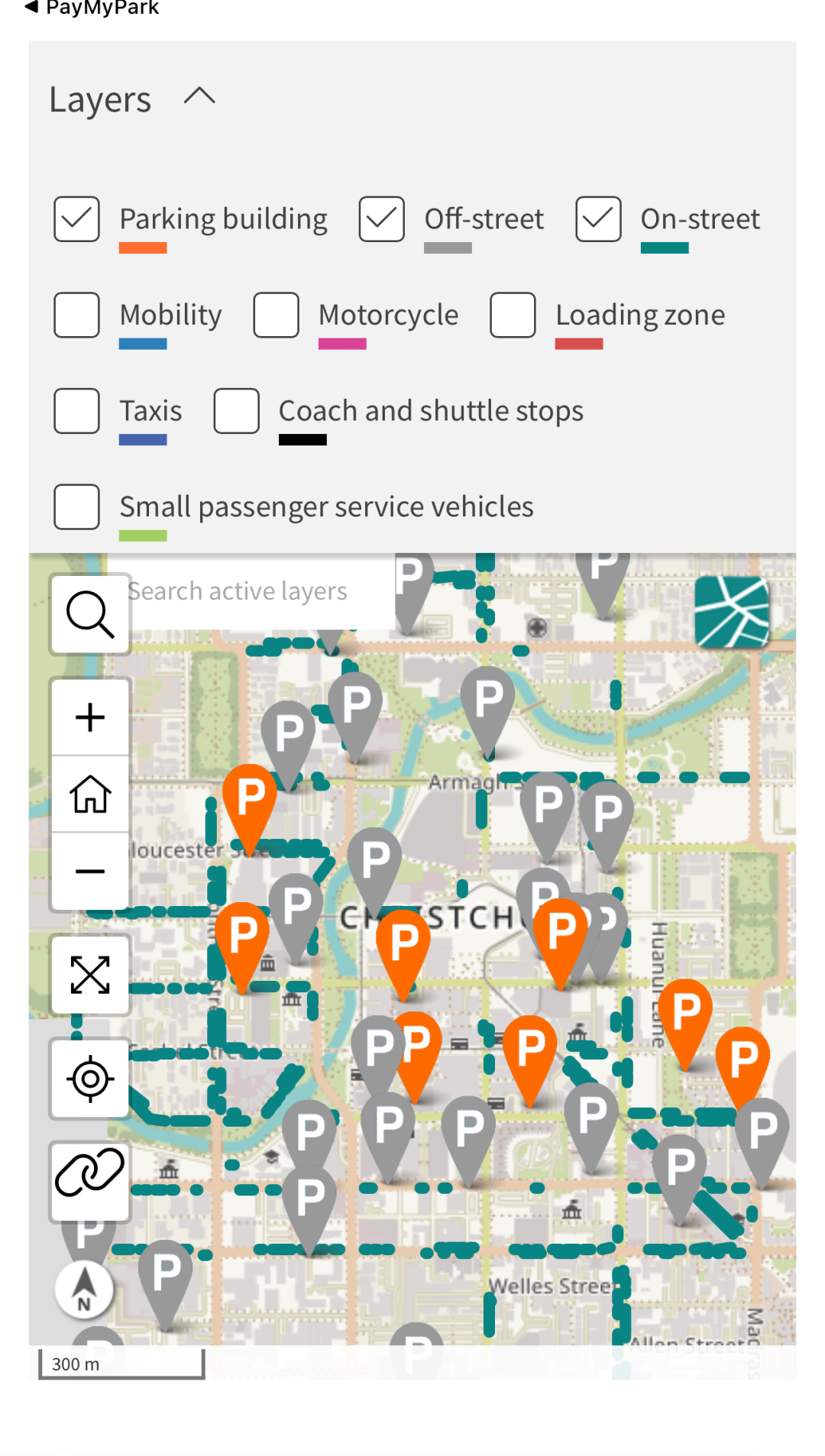Locate my current position
Viewport: 825px width, 1456px height.
90,1079
